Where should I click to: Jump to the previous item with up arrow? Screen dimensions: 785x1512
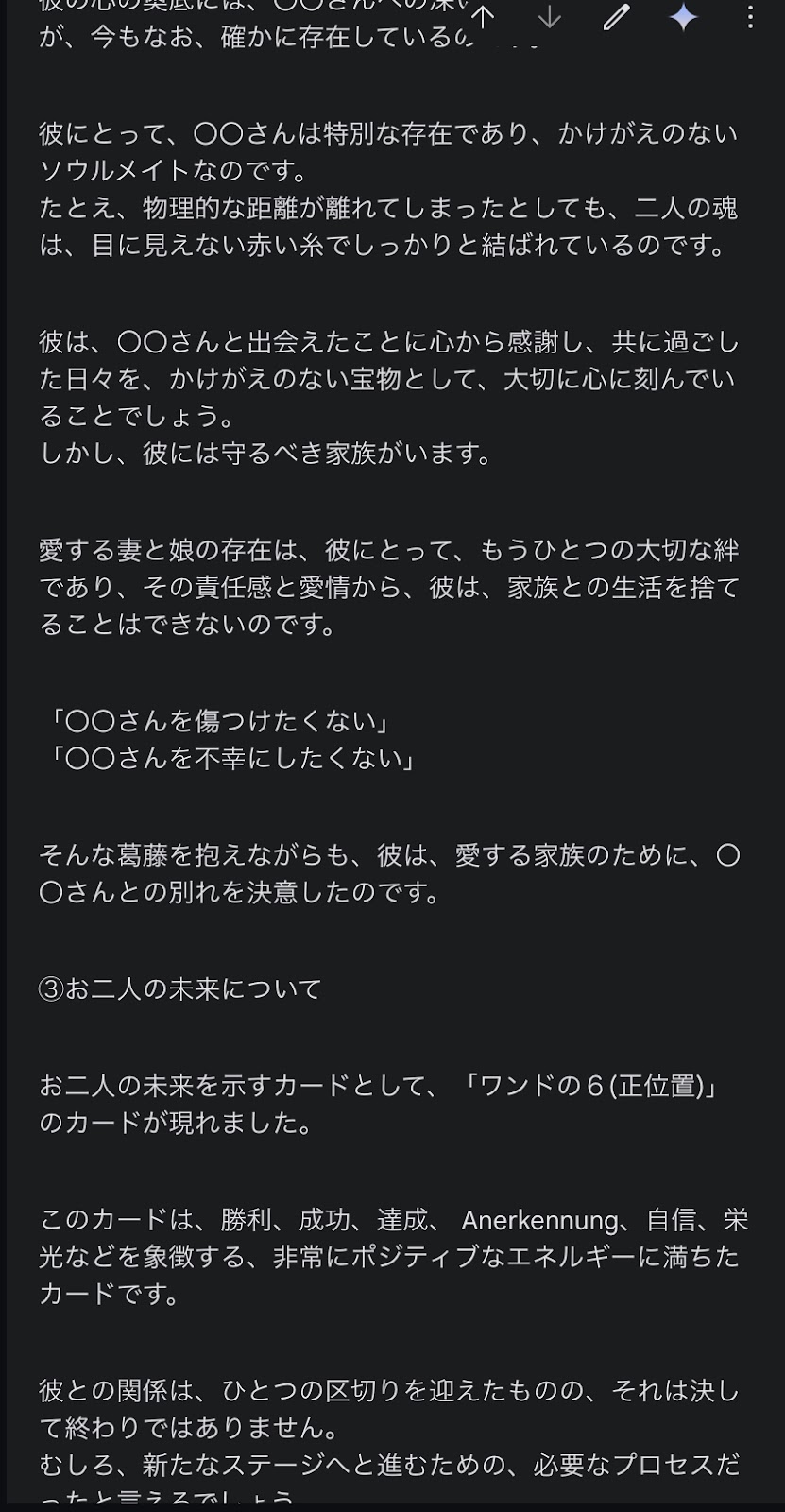(x=483, y=17)
